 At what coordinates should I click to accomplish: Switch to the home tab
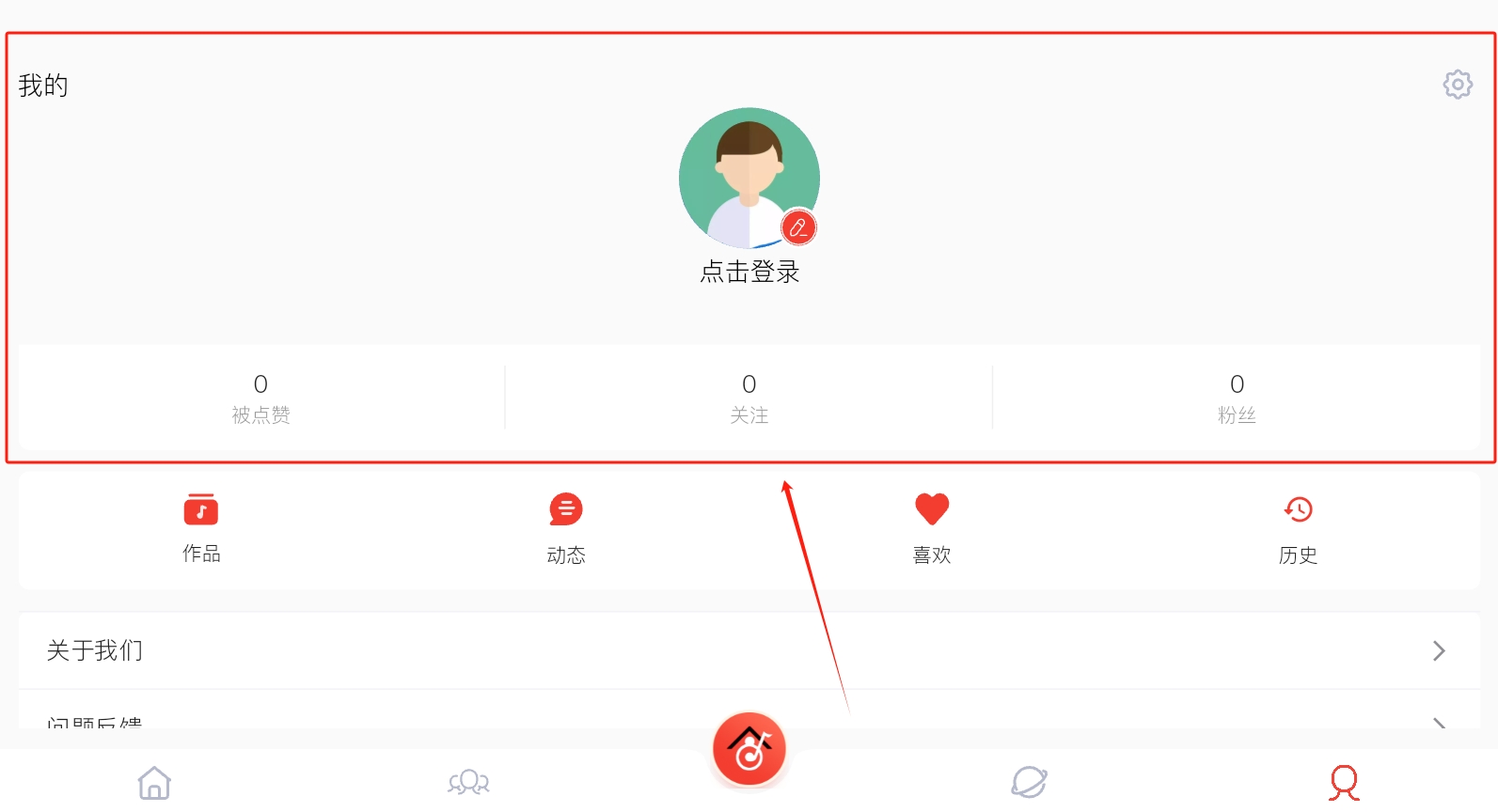154,782
